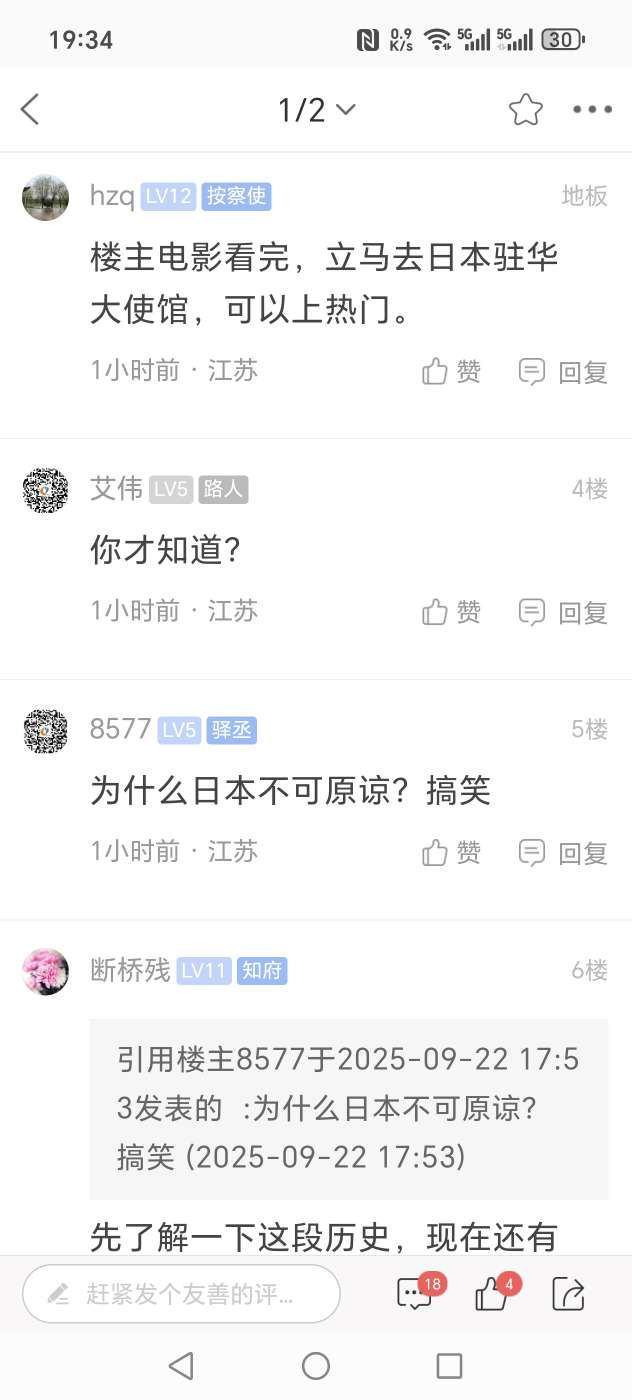Open 艾伟's avatar
The height and width of the screenshot is (1400, 632).
[x=46, y=490]
